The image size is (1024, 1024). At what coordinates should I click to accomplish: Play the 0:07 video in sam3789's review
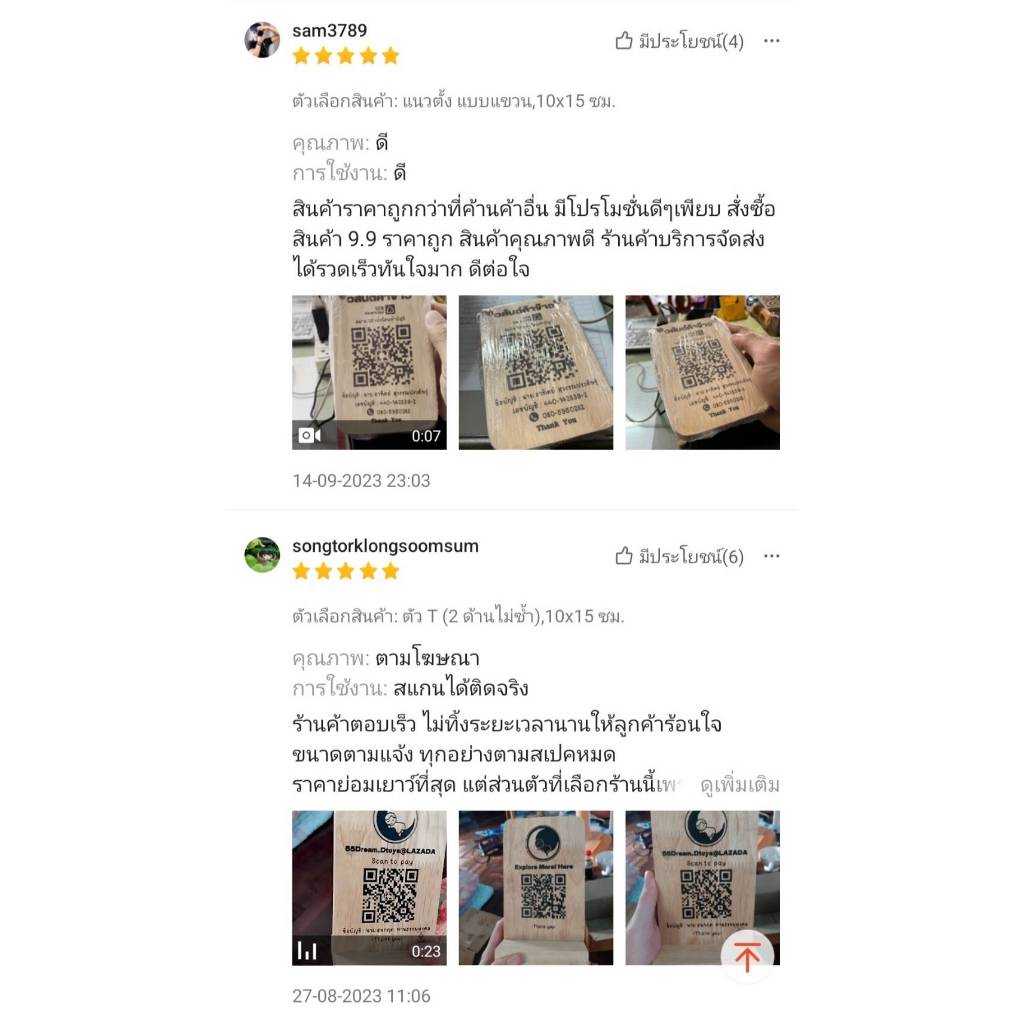pos(369,372)
